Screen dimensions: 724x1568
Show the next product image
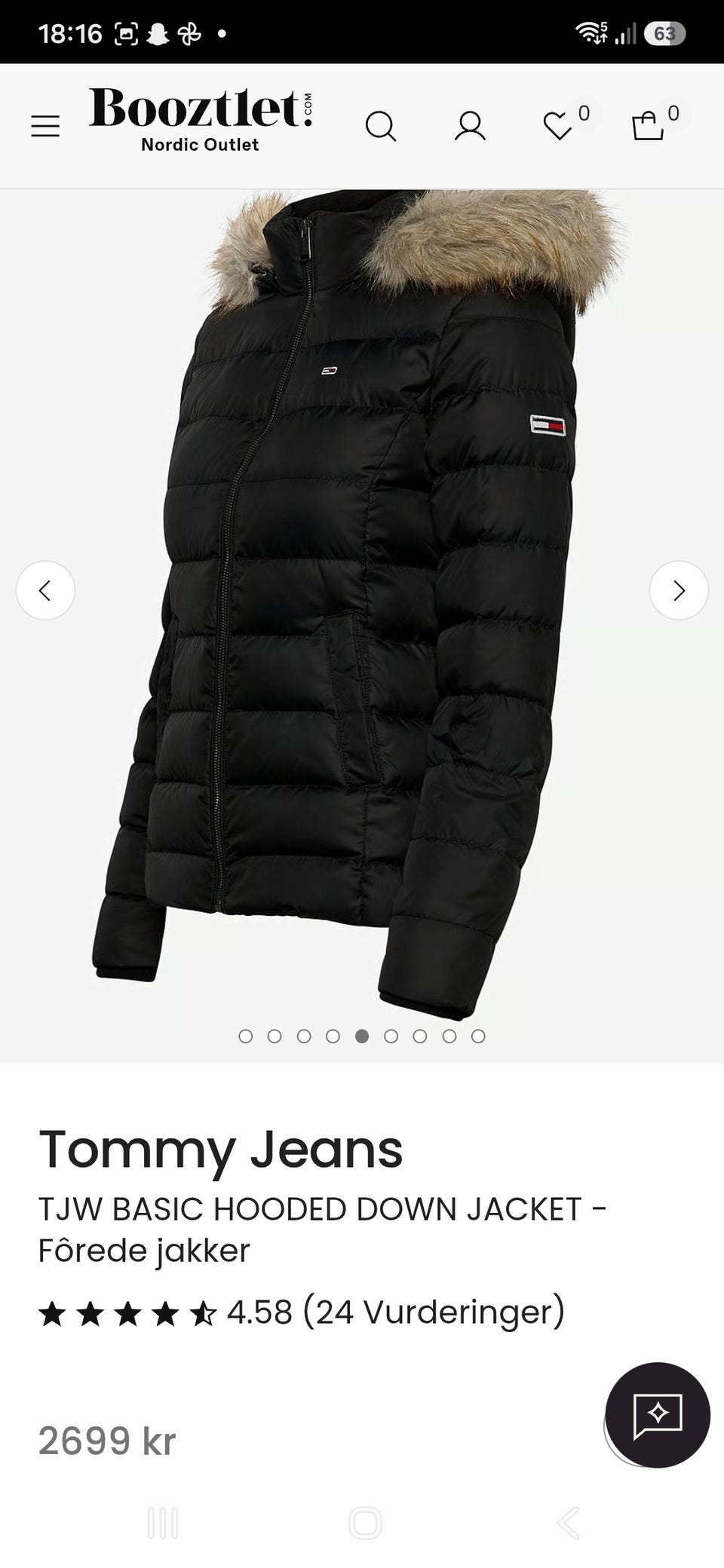click(679, 590)
